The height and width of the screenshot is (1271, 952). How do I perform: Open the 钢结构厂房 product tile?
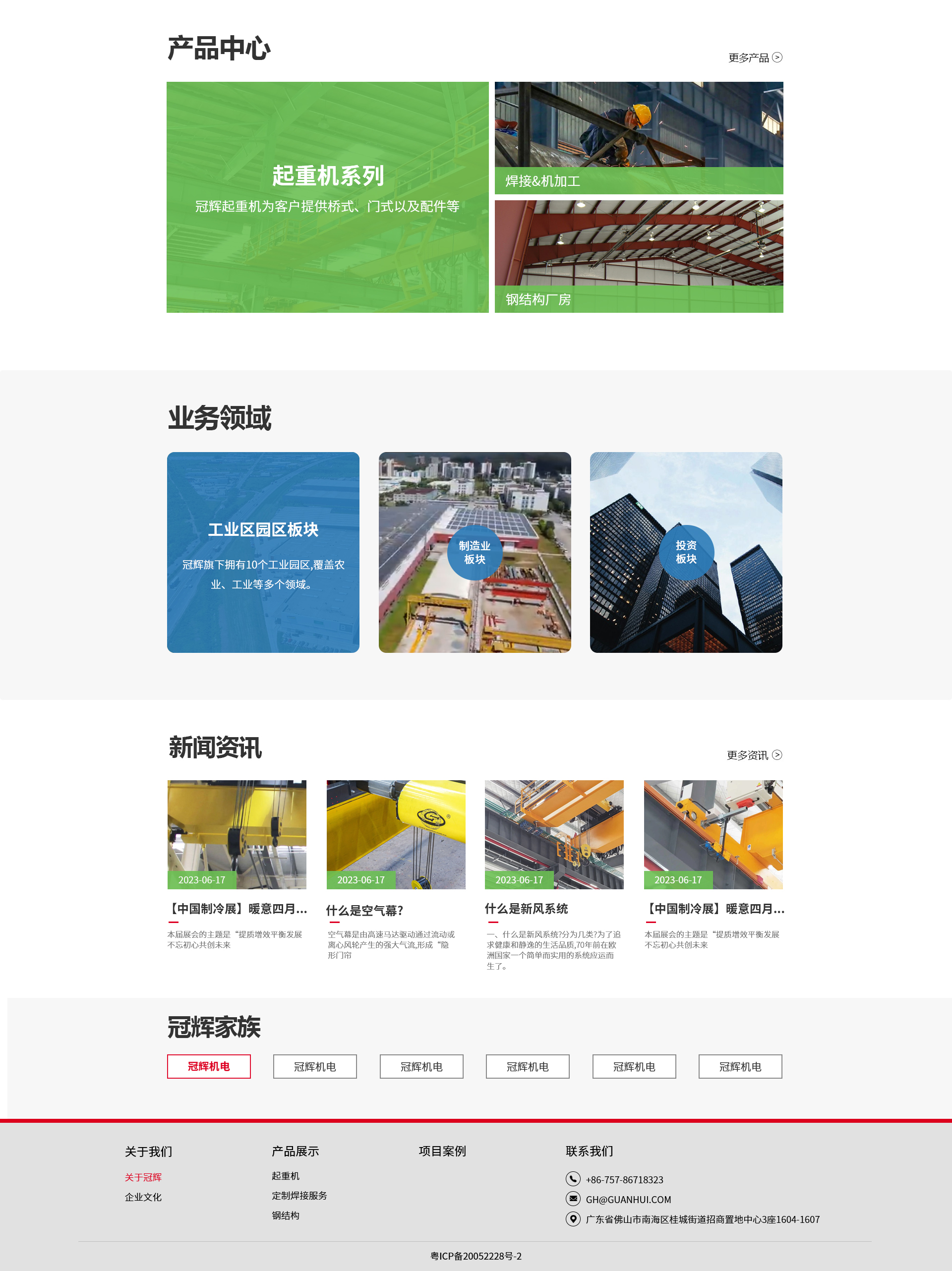point(638,256)
